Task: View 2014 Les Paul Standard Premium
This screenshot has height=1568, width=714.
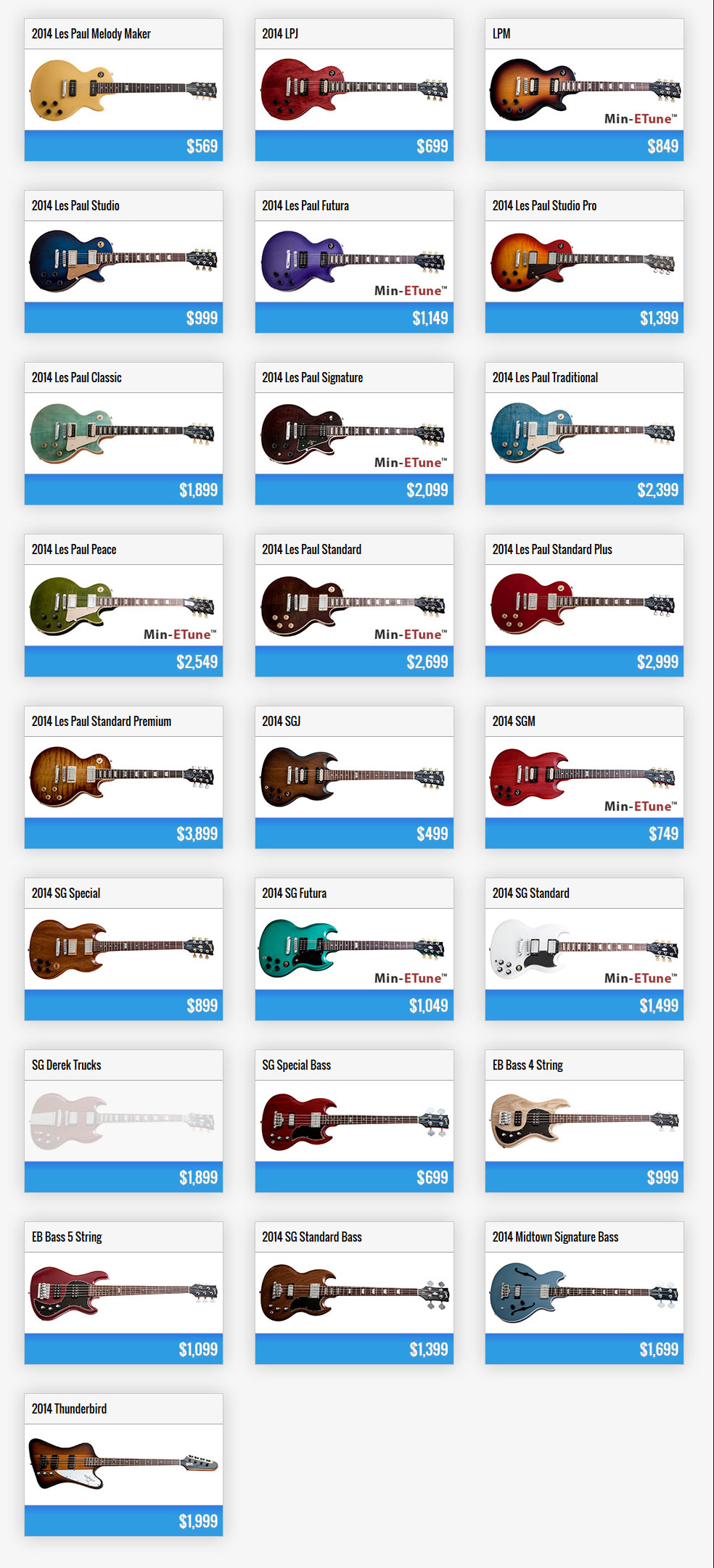Action: (123, 777)
